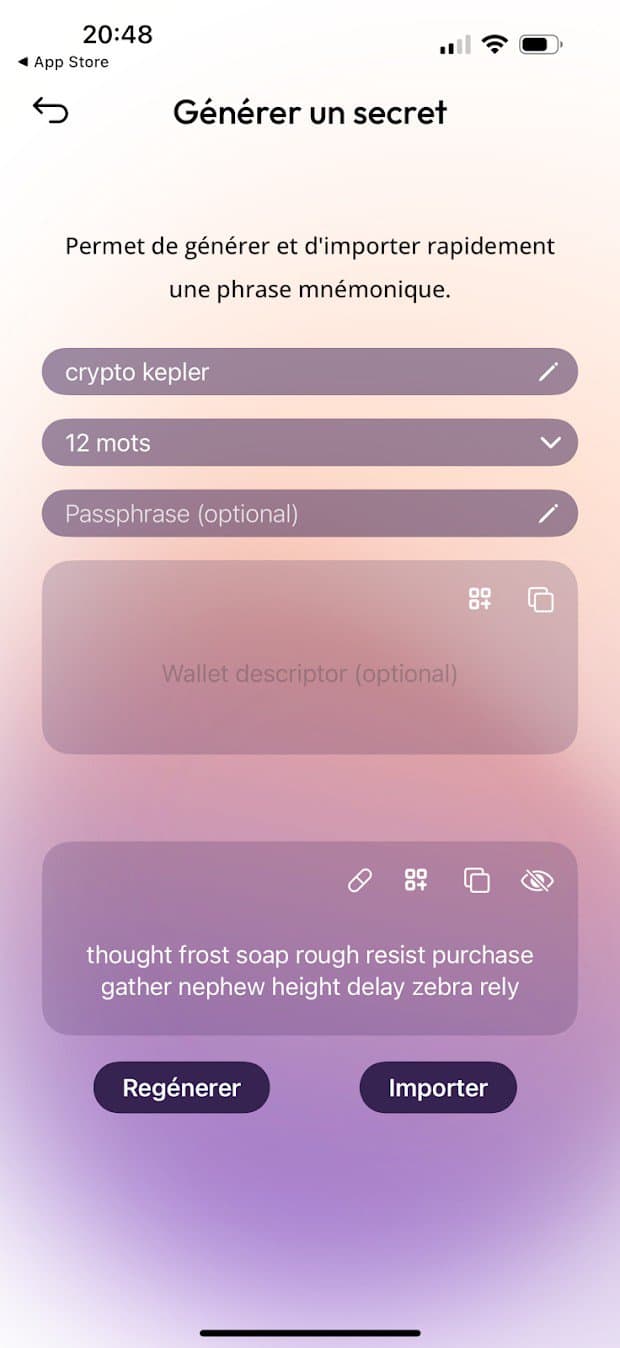The image size is (620, 1348).
Task: Tap the pill icon above the mnemonic
Action: click(x=359, y=880)
